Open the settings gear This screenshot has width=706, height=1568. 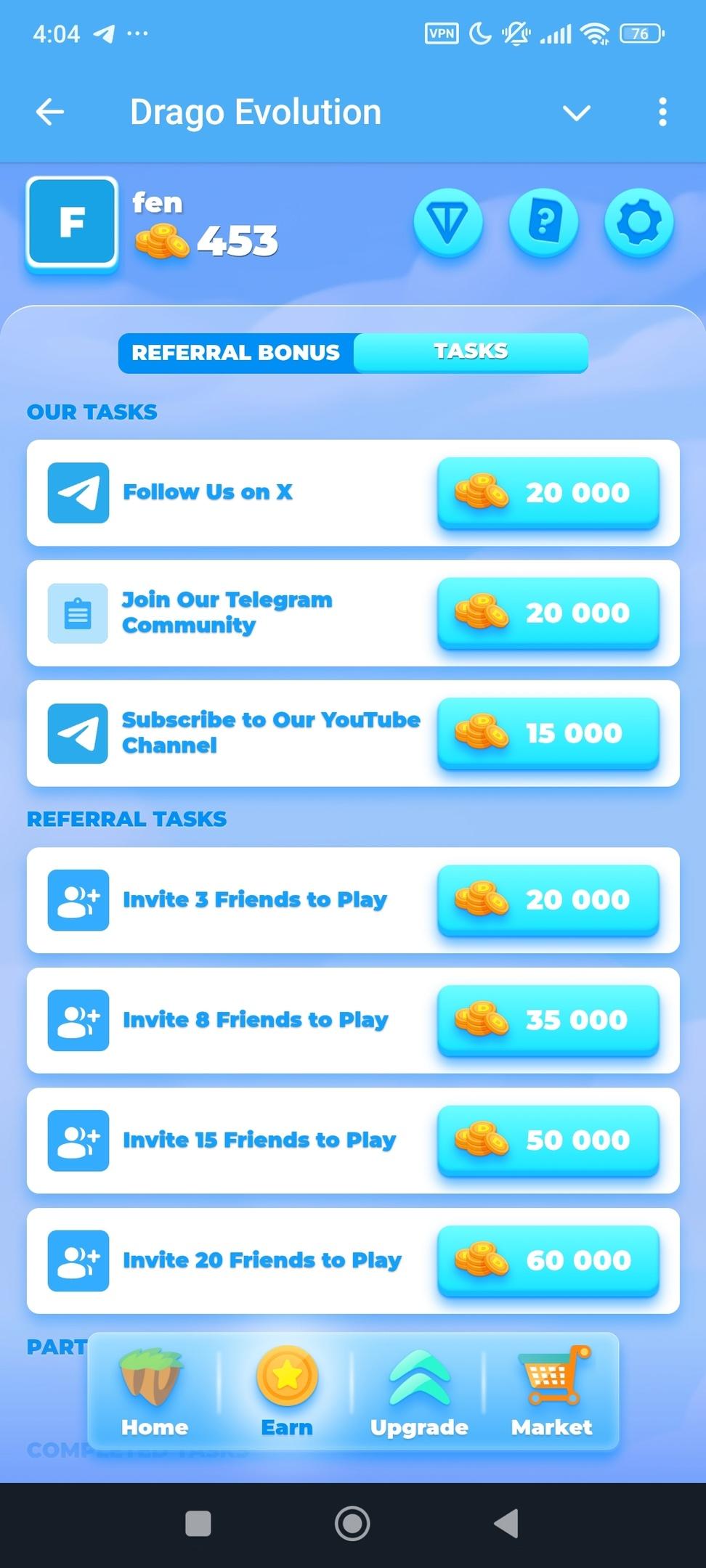(x=638, y=221)
